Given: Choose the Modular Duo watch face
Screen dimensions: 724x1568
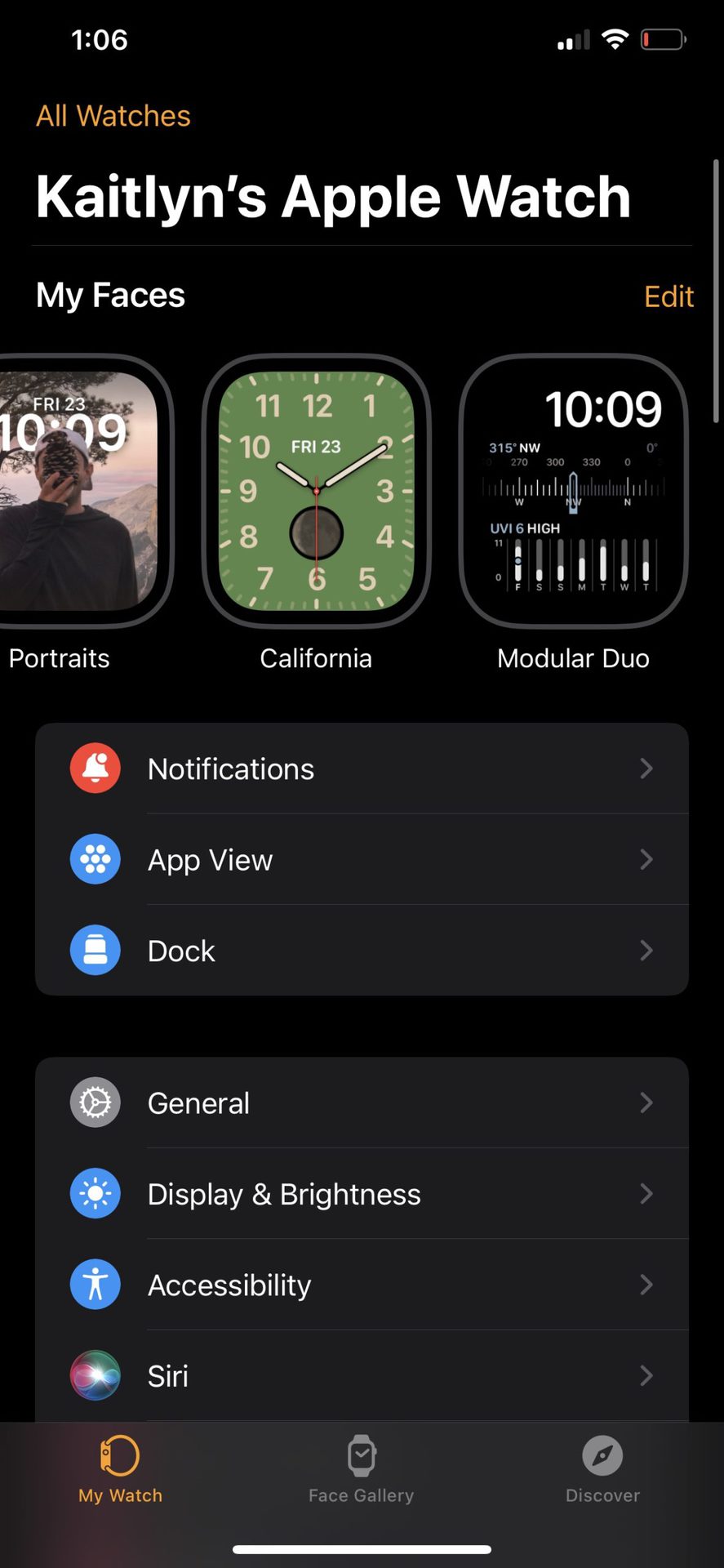Looking at the screenshot, I should [x=573, y=491].
